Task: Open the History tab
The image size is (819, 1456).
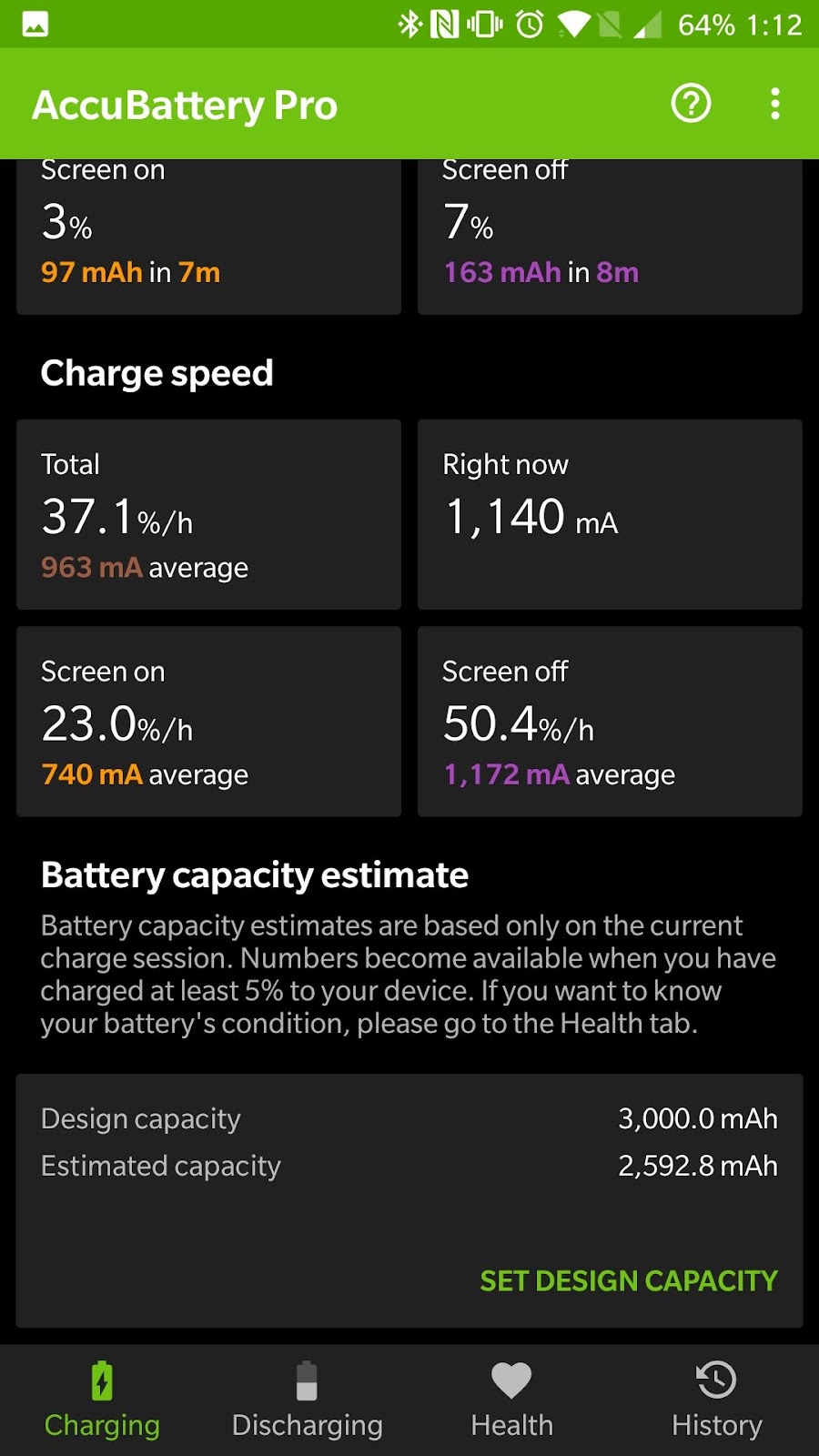Action: pyautogui.click(x=716, y=1400)
